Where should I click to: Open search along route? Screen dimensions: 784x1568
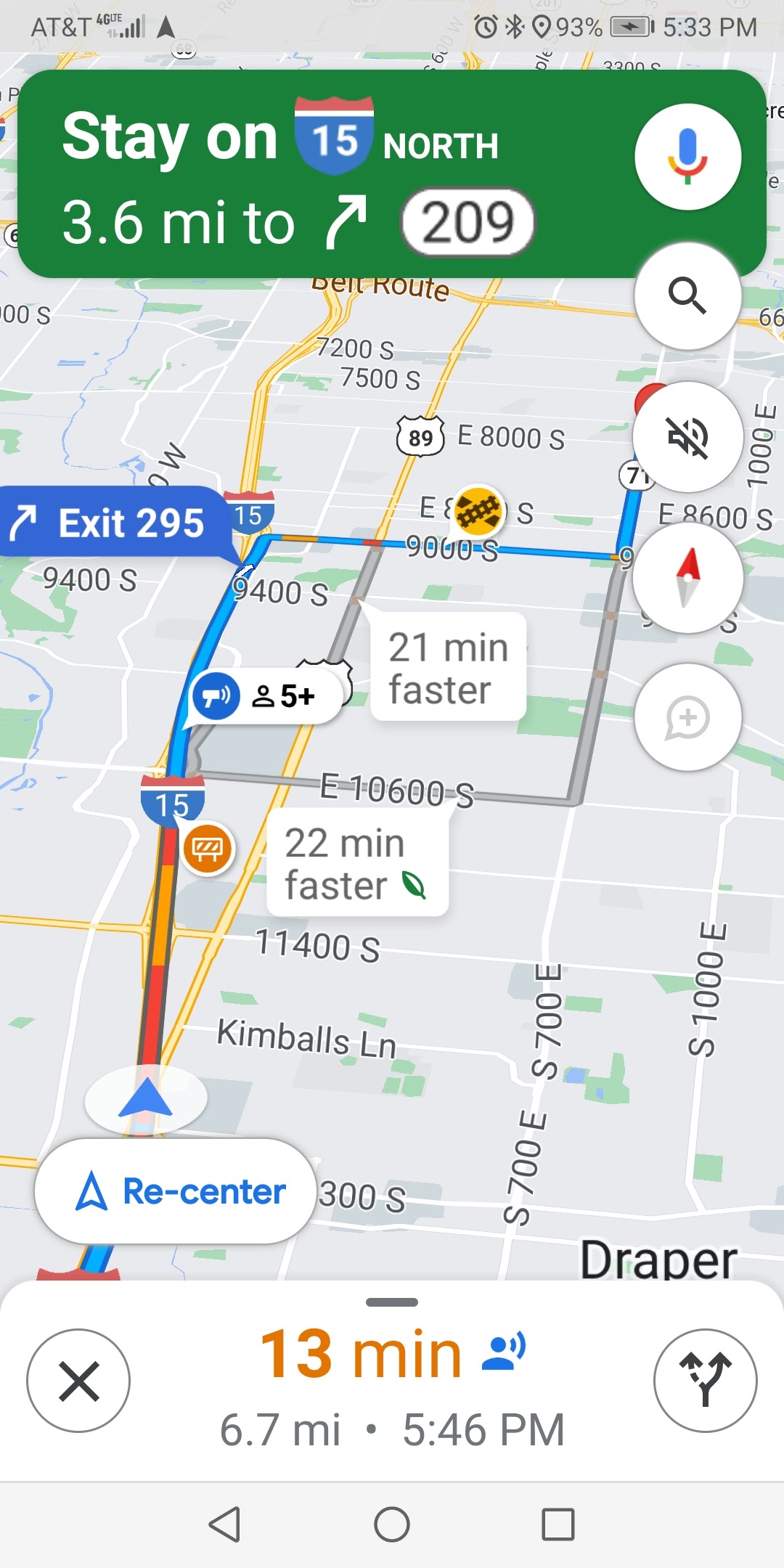click(687, 296)
